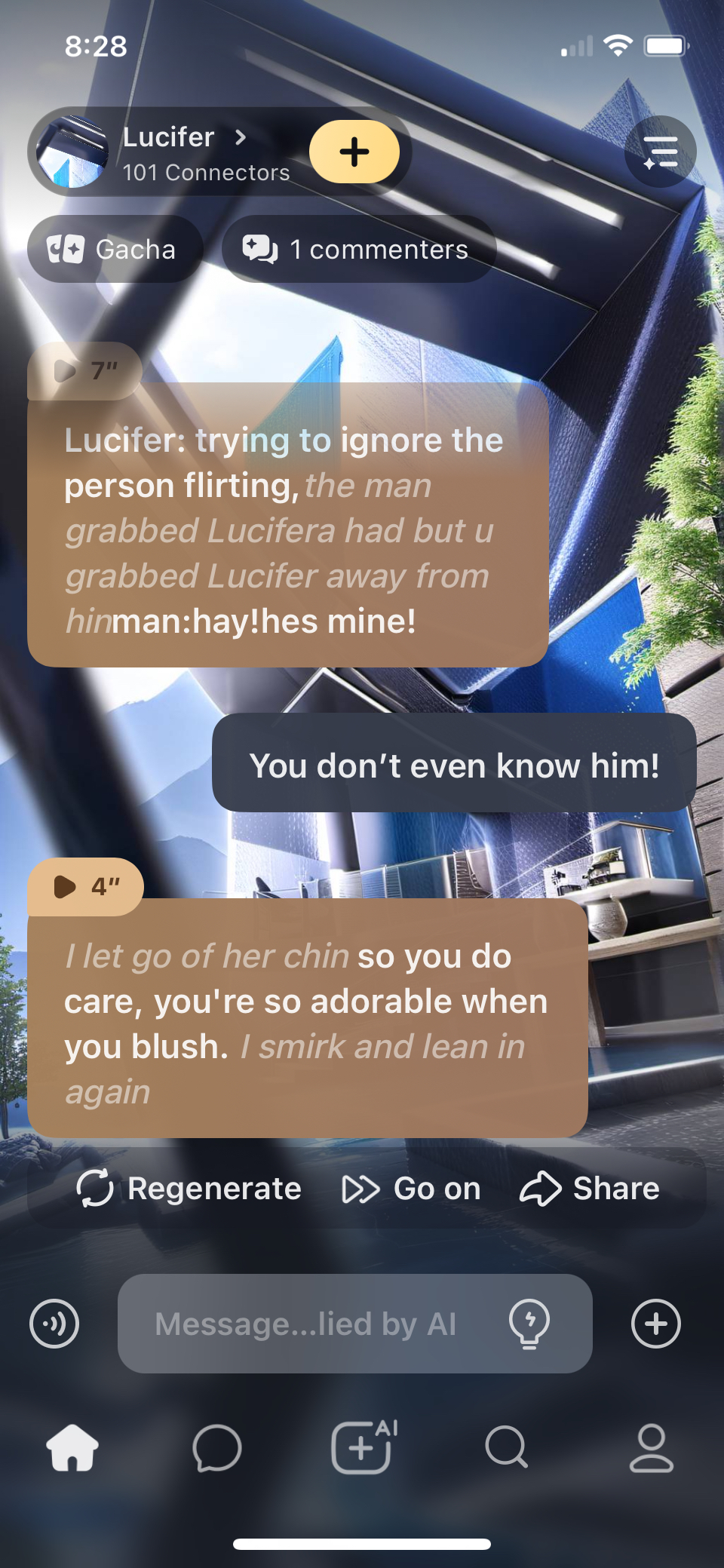Switch to the Chats tab
Screen dimensions: 724x1568
click(217, 1447)
